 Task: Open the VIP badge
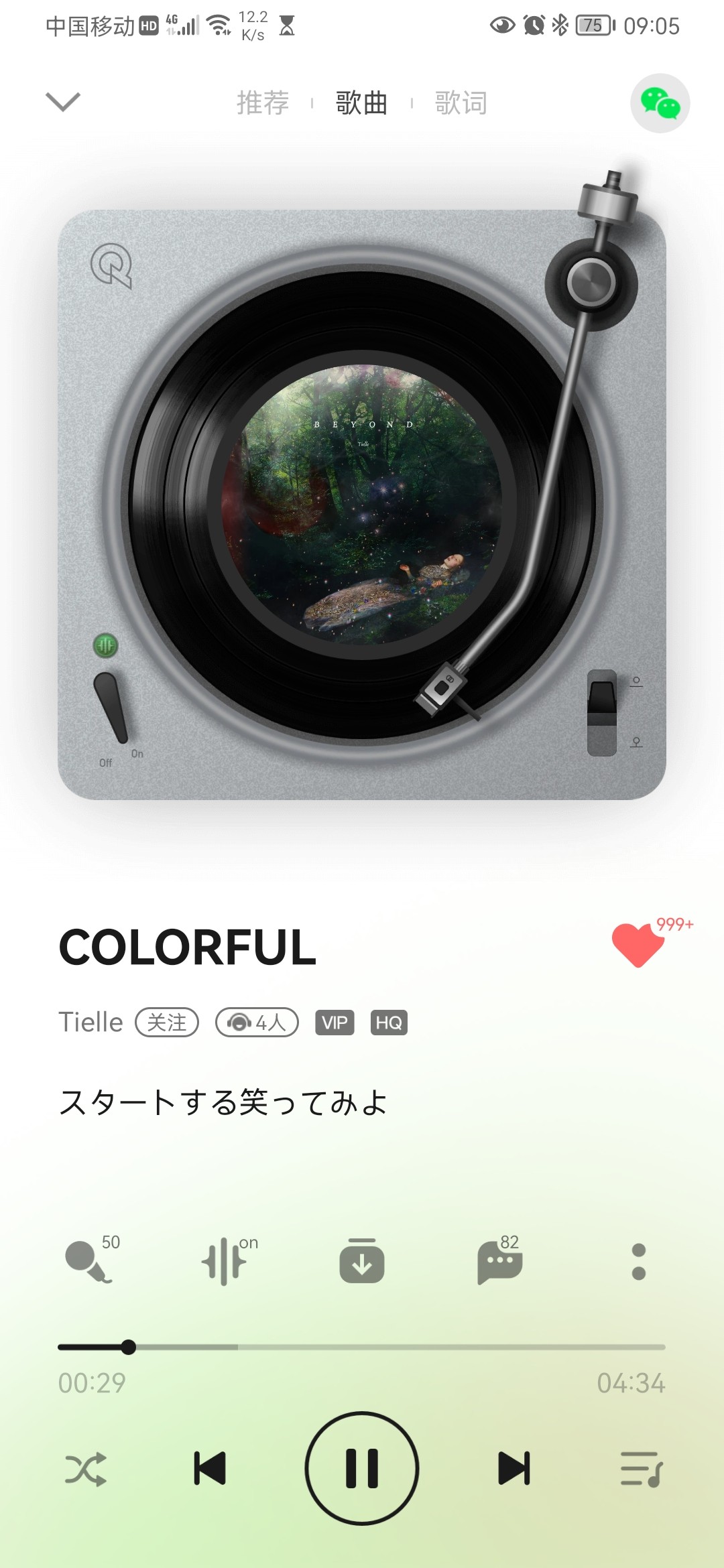point(335,1023)
